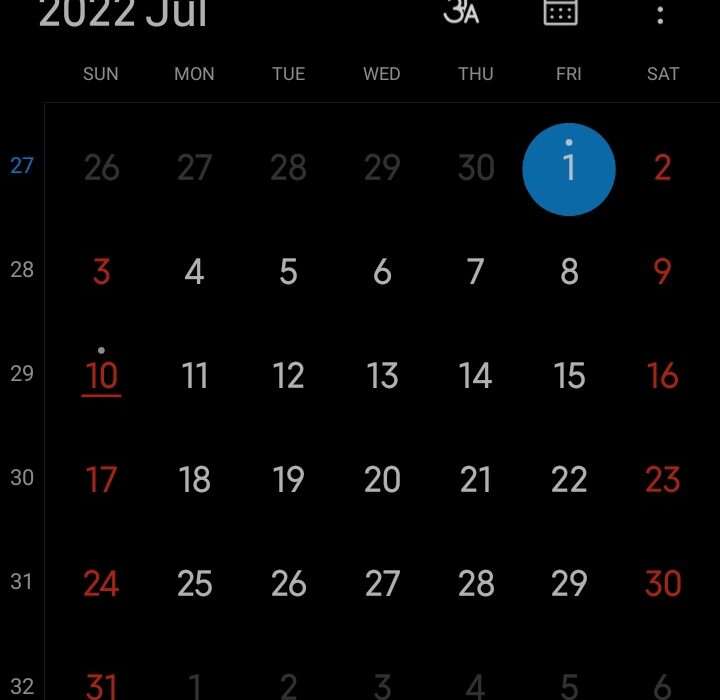Choose July 15 on the calendar
720x700 pixels.
coord(569,375)
